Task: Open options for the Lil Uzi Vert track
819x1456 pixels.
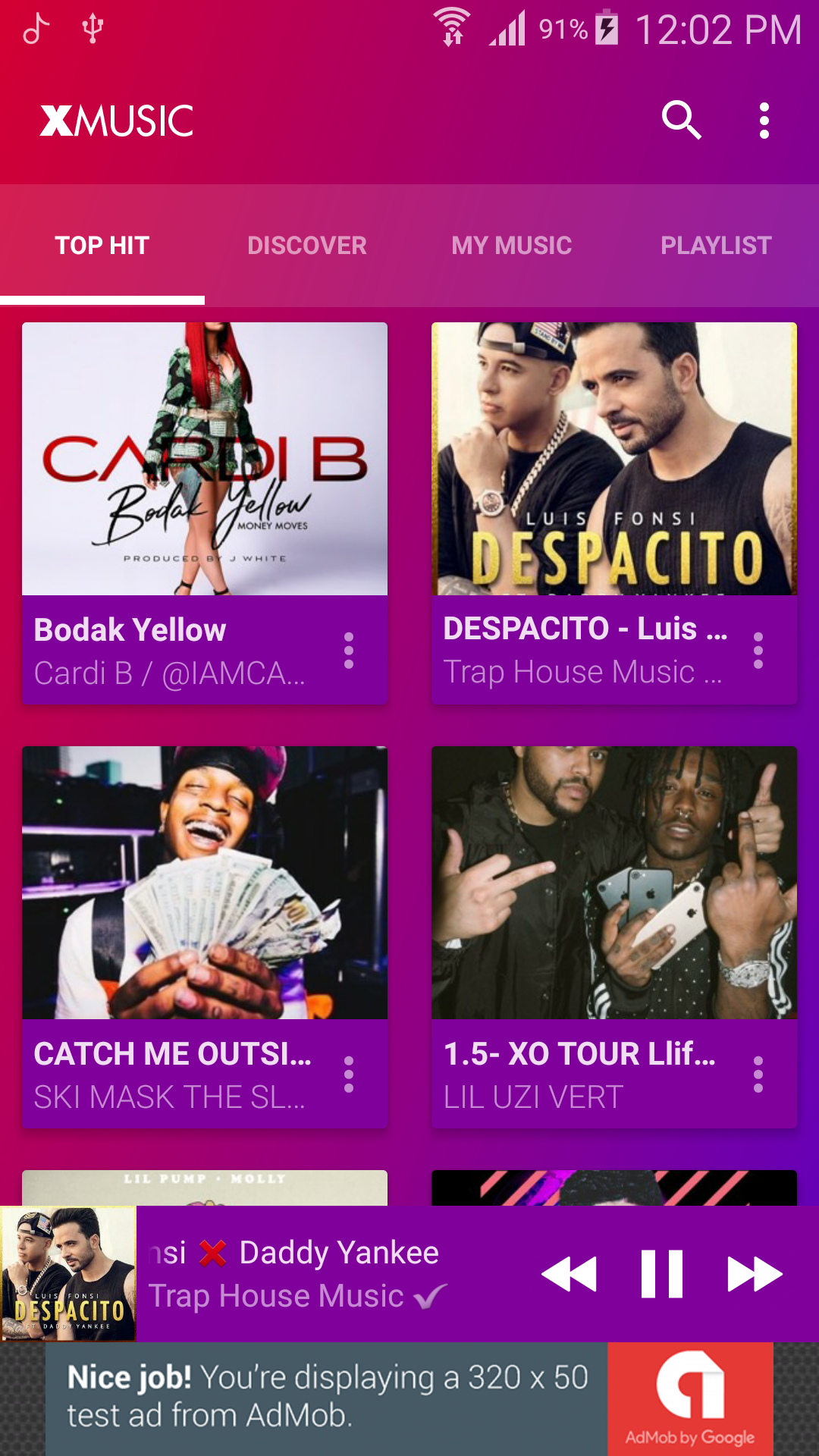Action: (x=758, y=1075)
